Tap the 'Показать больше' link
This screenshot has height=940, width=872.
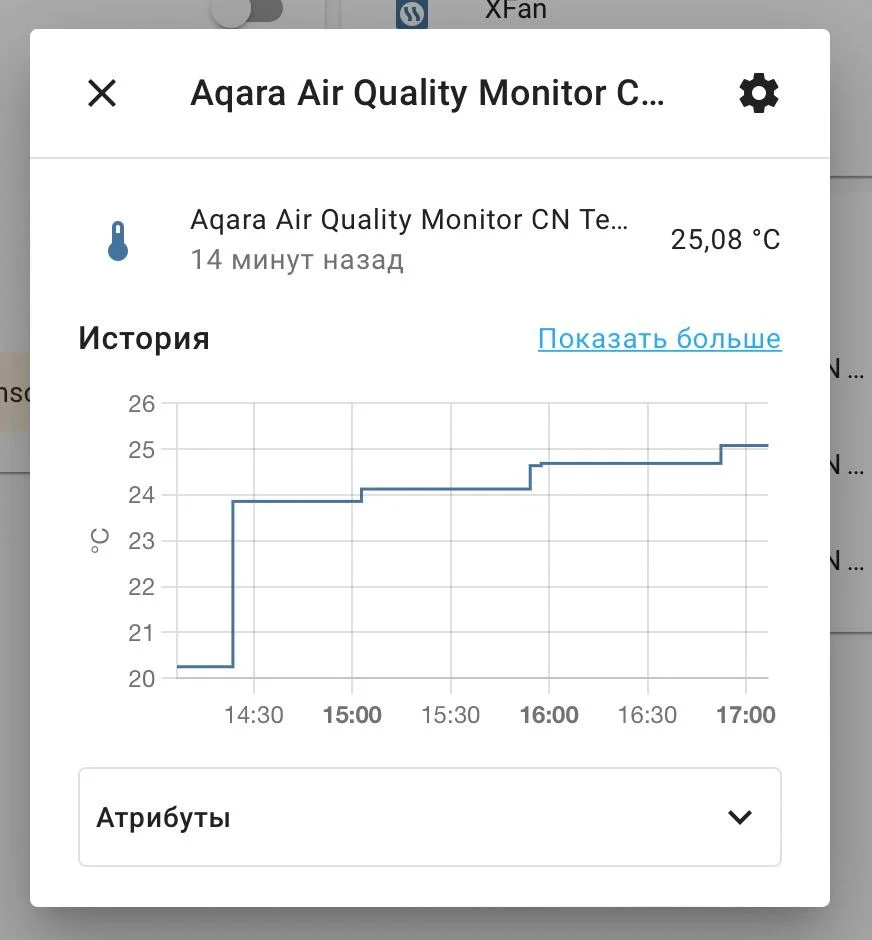[659, 339]
